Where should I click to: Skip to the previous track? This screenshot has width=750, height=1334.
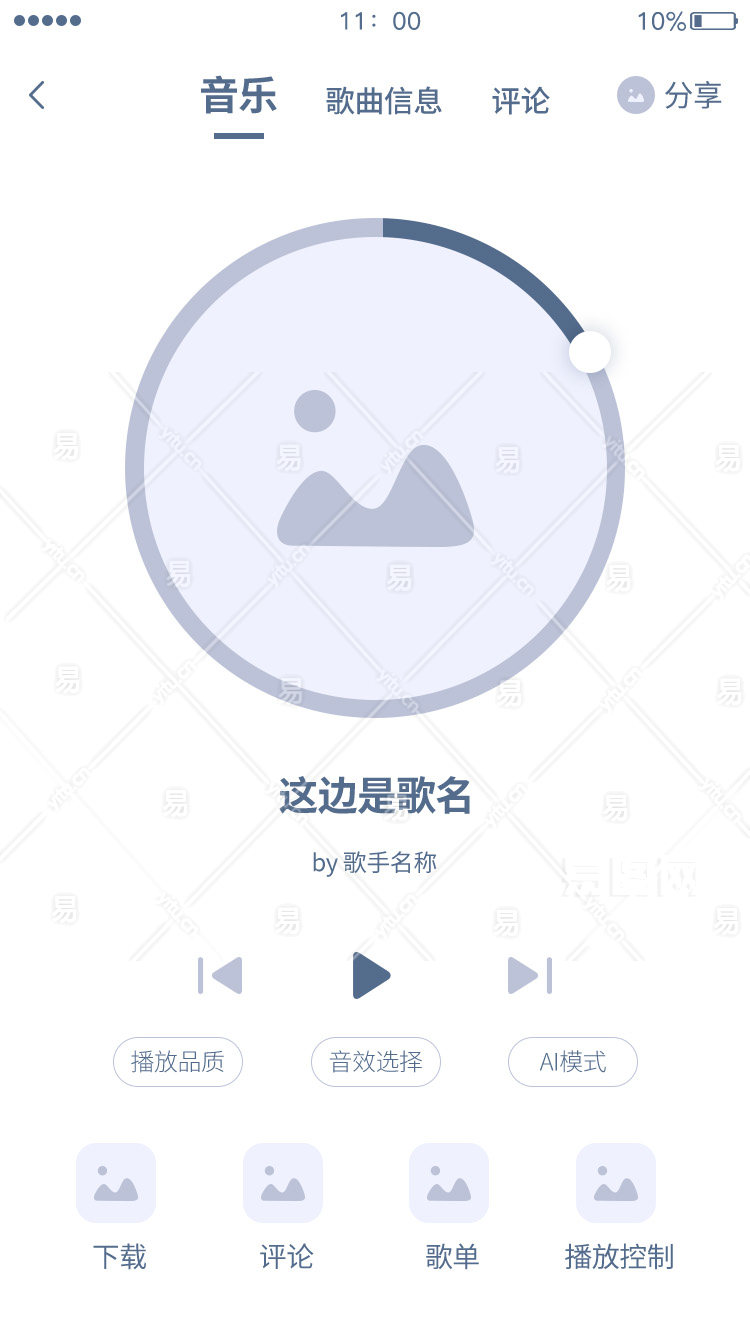(x=221, y=975)
